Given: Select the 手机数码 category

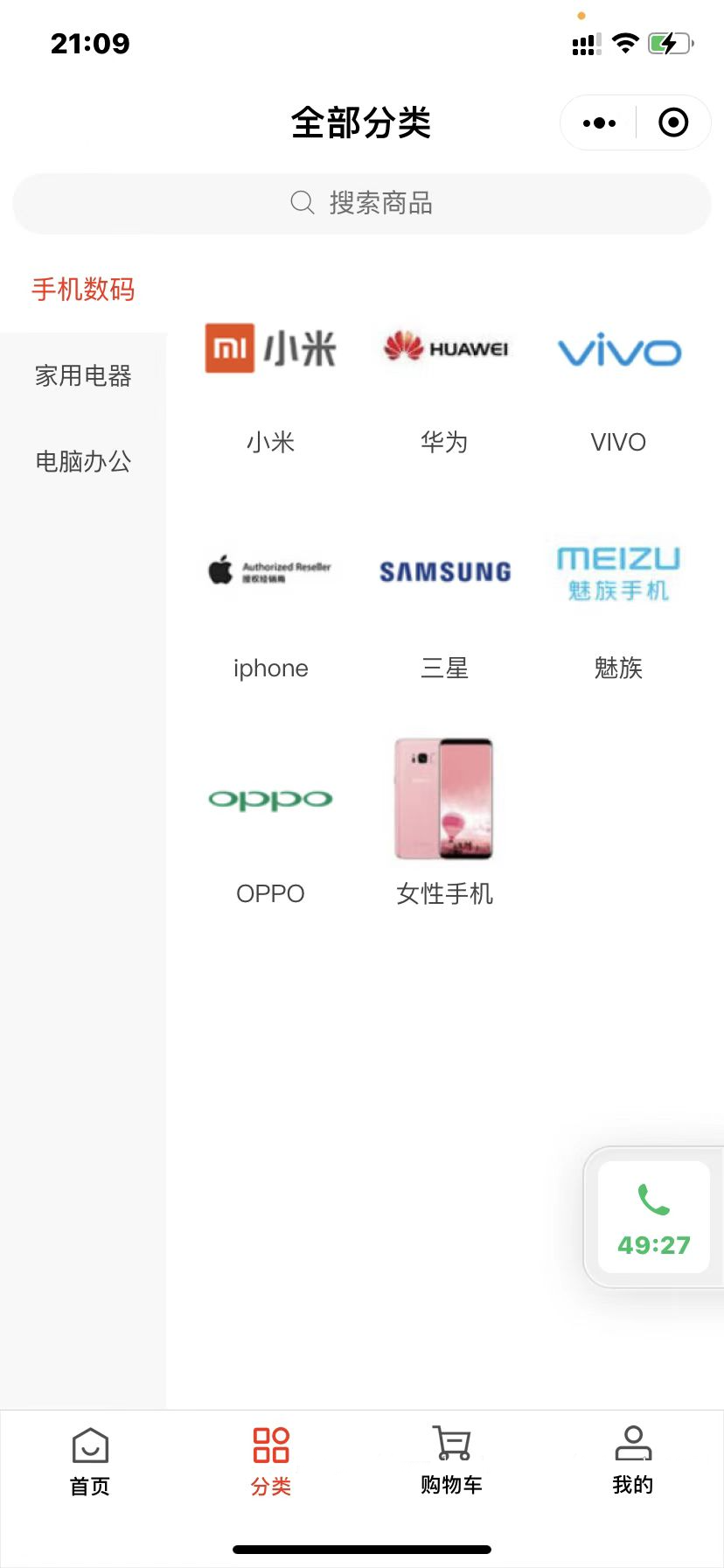Looking at the screenshot, I should coord(83,290).
